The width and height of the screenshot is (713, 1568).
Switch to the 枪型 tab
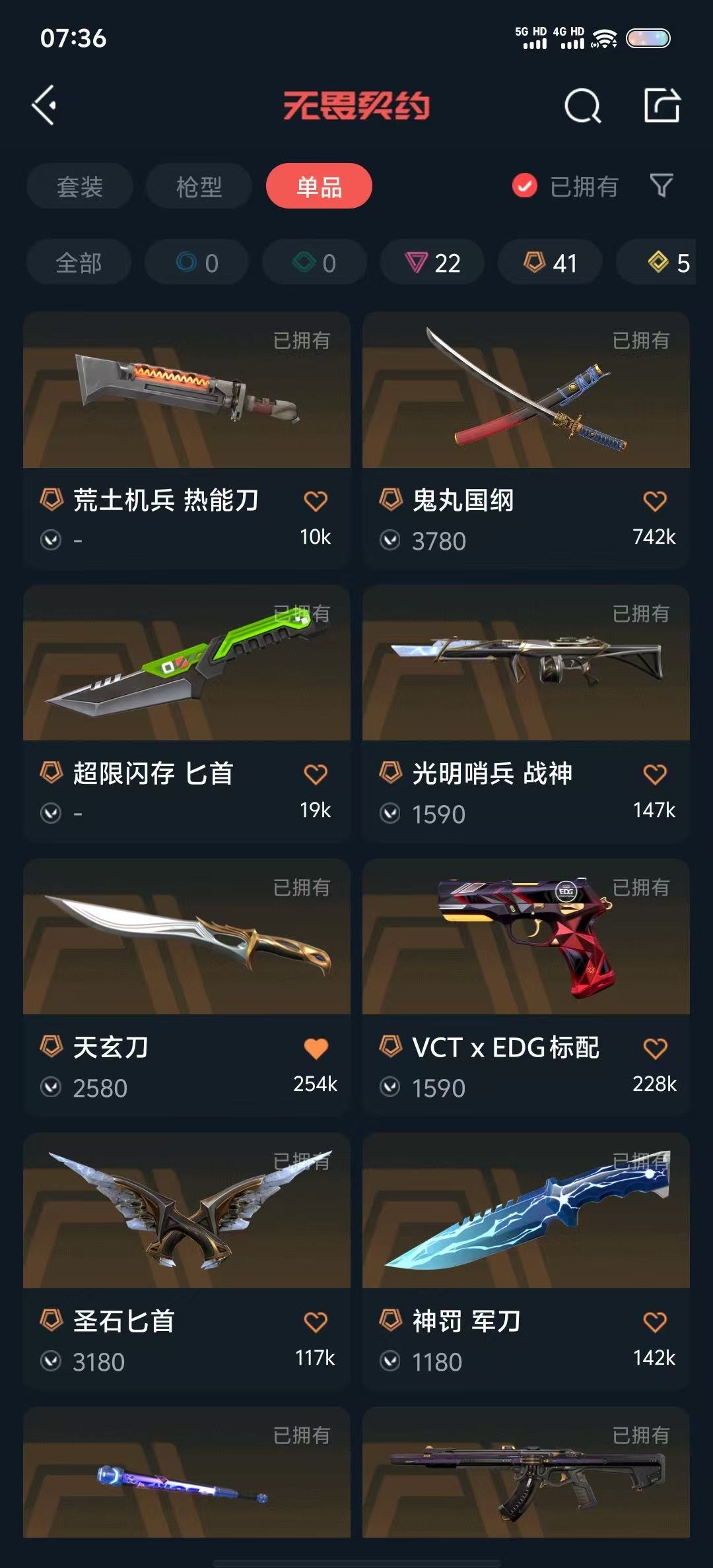point(199,187)
